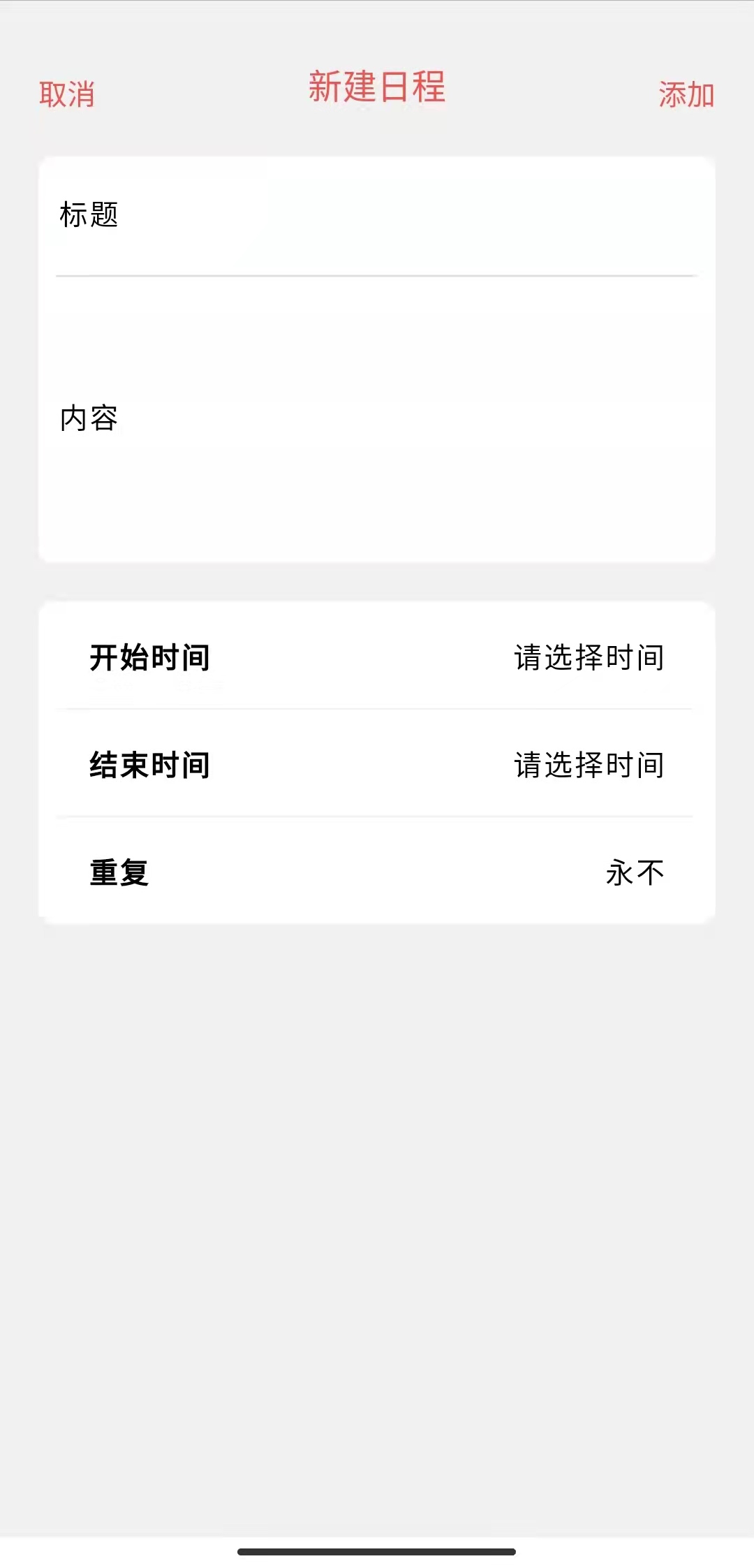This screenshot has height=1568, width=754.
Task: Choose a time for 结束时间
Action: click(589, 765)
